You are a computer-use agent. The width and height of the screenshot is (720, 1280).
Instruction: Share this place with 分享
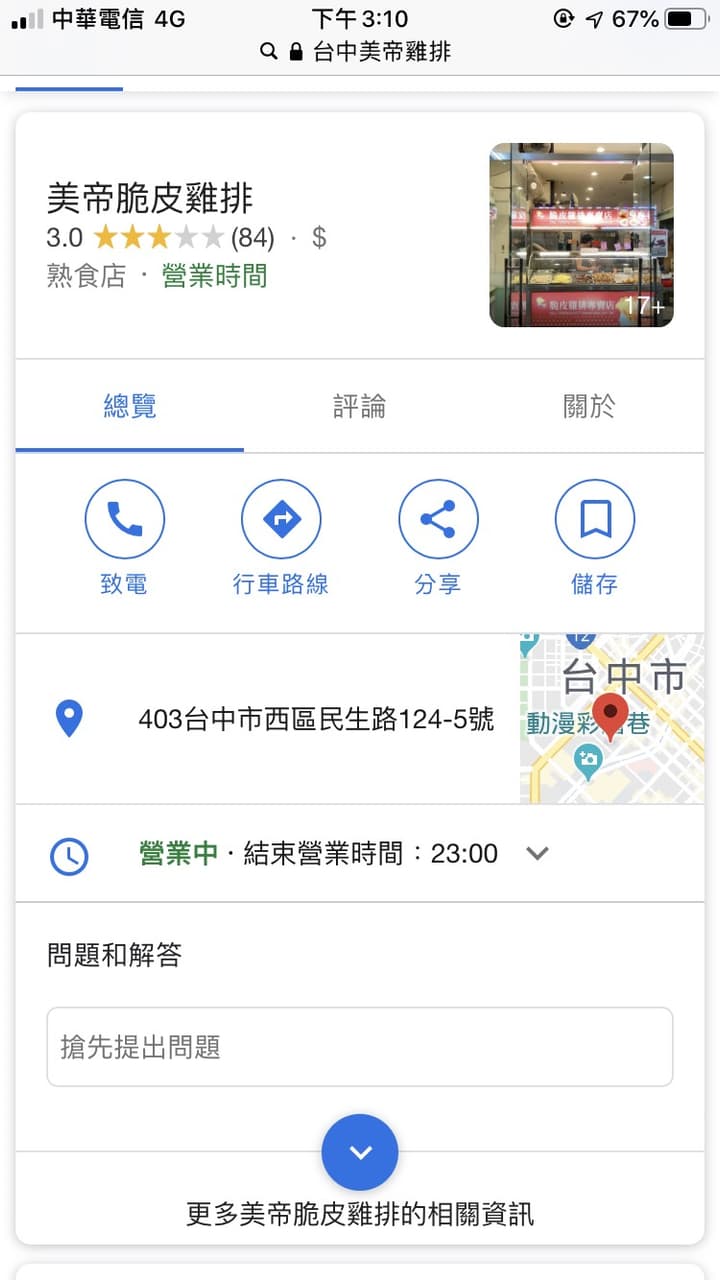pyautogui.click(x=438, y=537)
